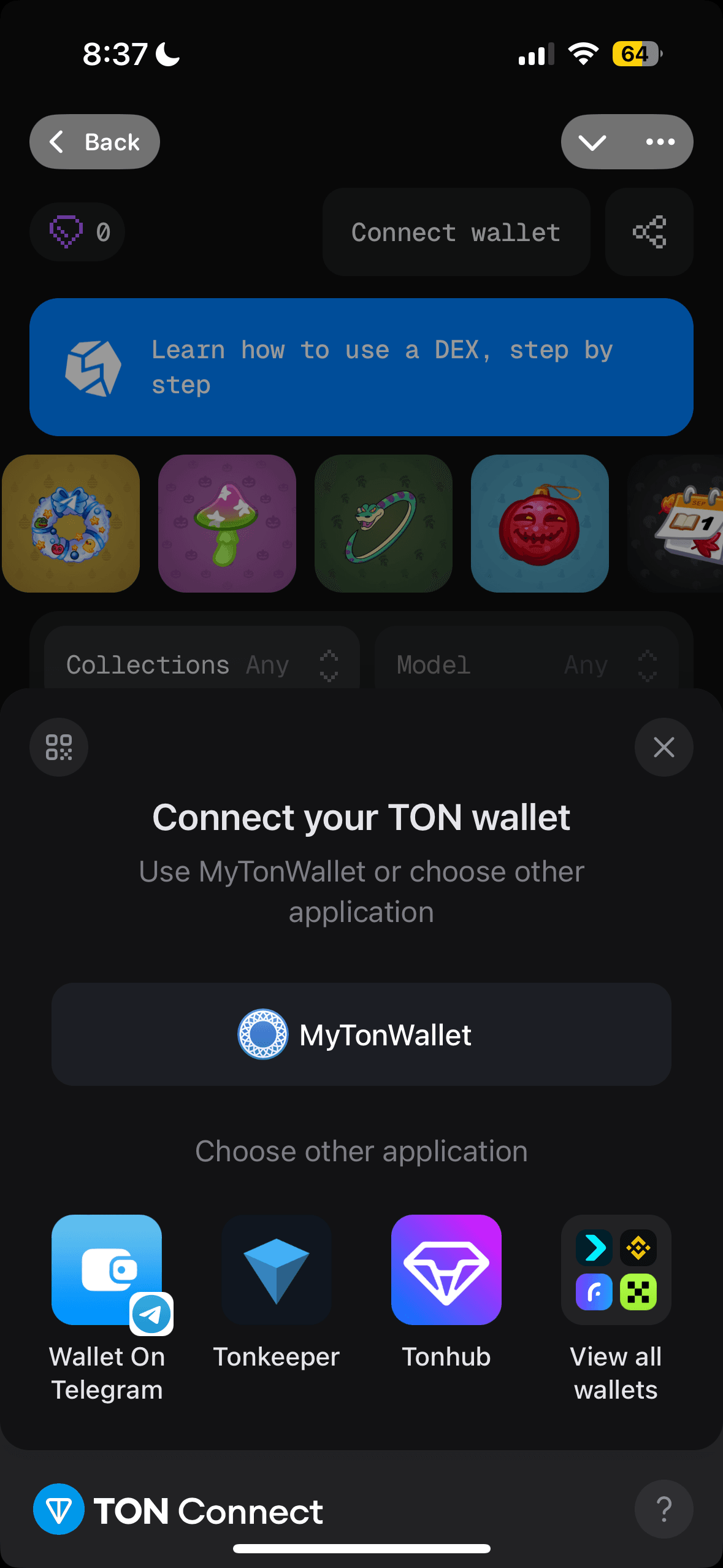Minimize the mini app with chevron
The height and width of the screenshot is (1568, 723).
tap(592, 142)
